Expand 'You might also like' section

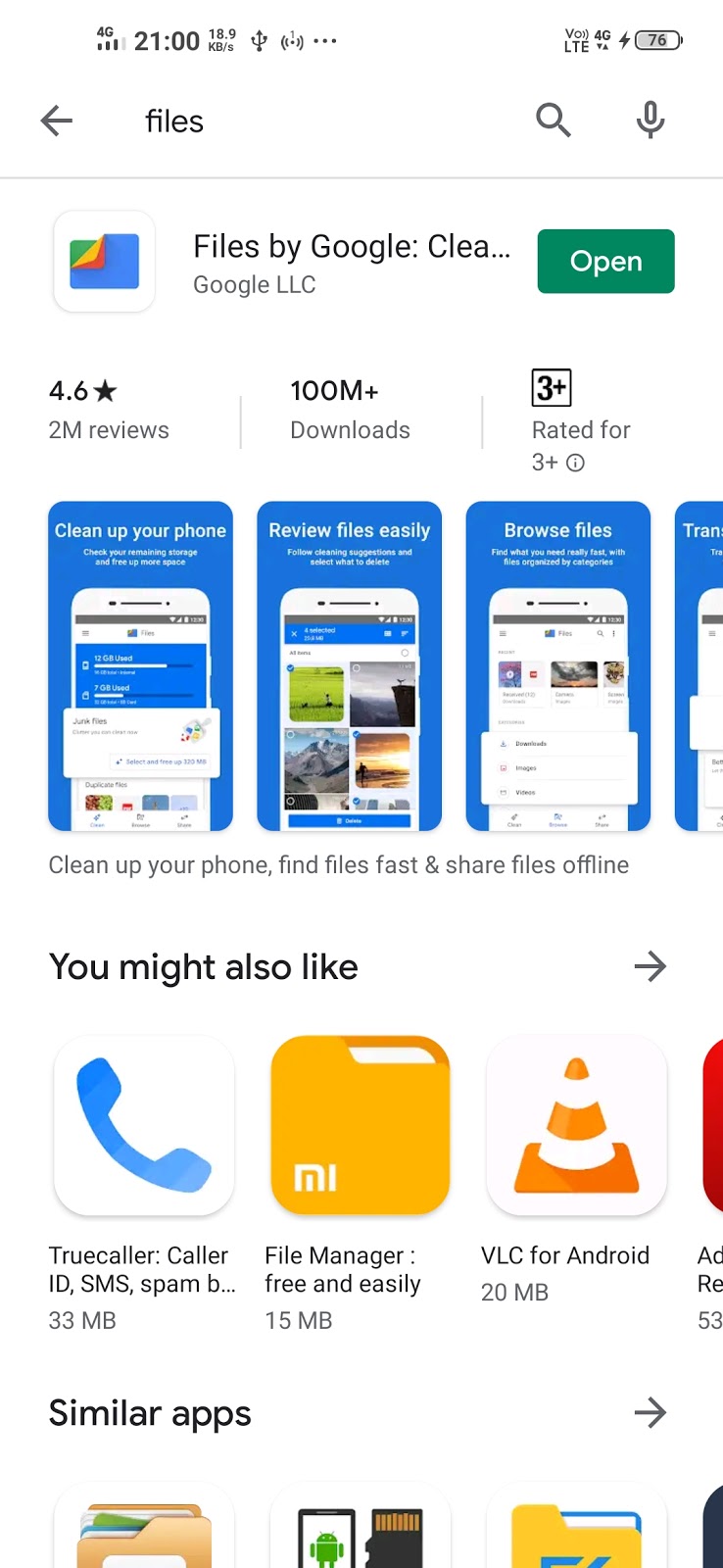[x=651, y=967]
